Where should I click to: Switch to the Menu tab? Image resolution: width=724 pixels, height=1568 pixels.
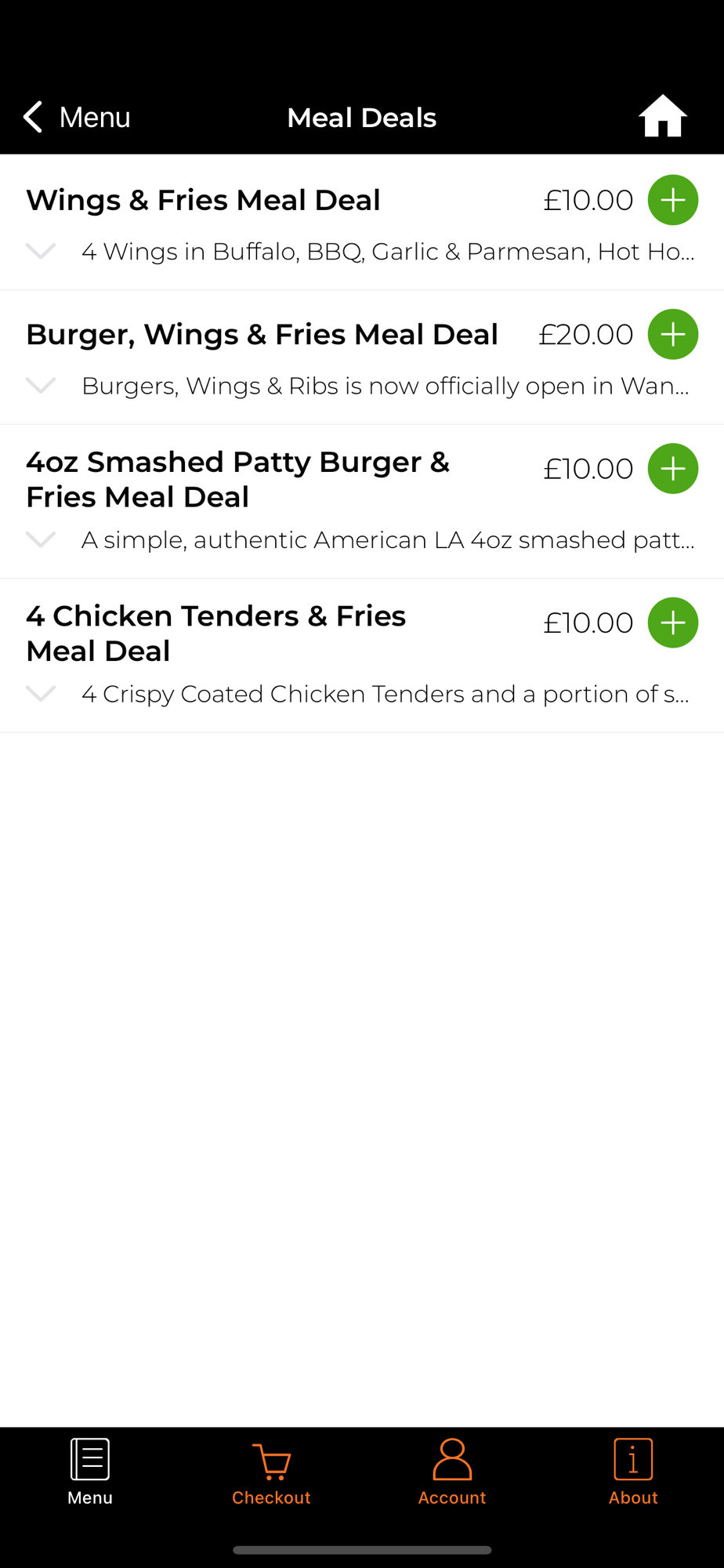(x=90, y=1472)
